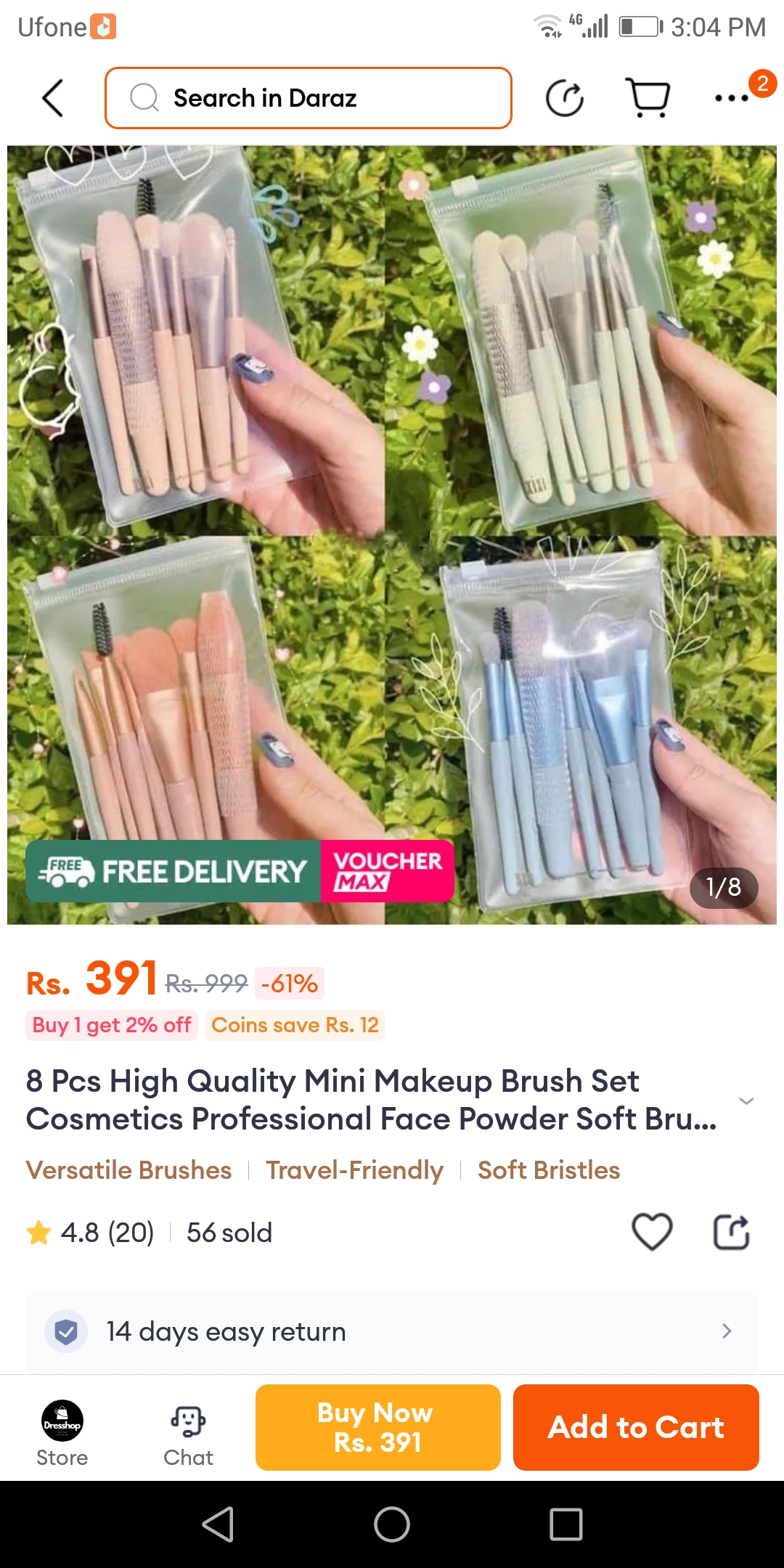The width and height of the screenshot is (784, 1568).
Task: Tap the Search in Daraz box
Action: coord(309,98)
